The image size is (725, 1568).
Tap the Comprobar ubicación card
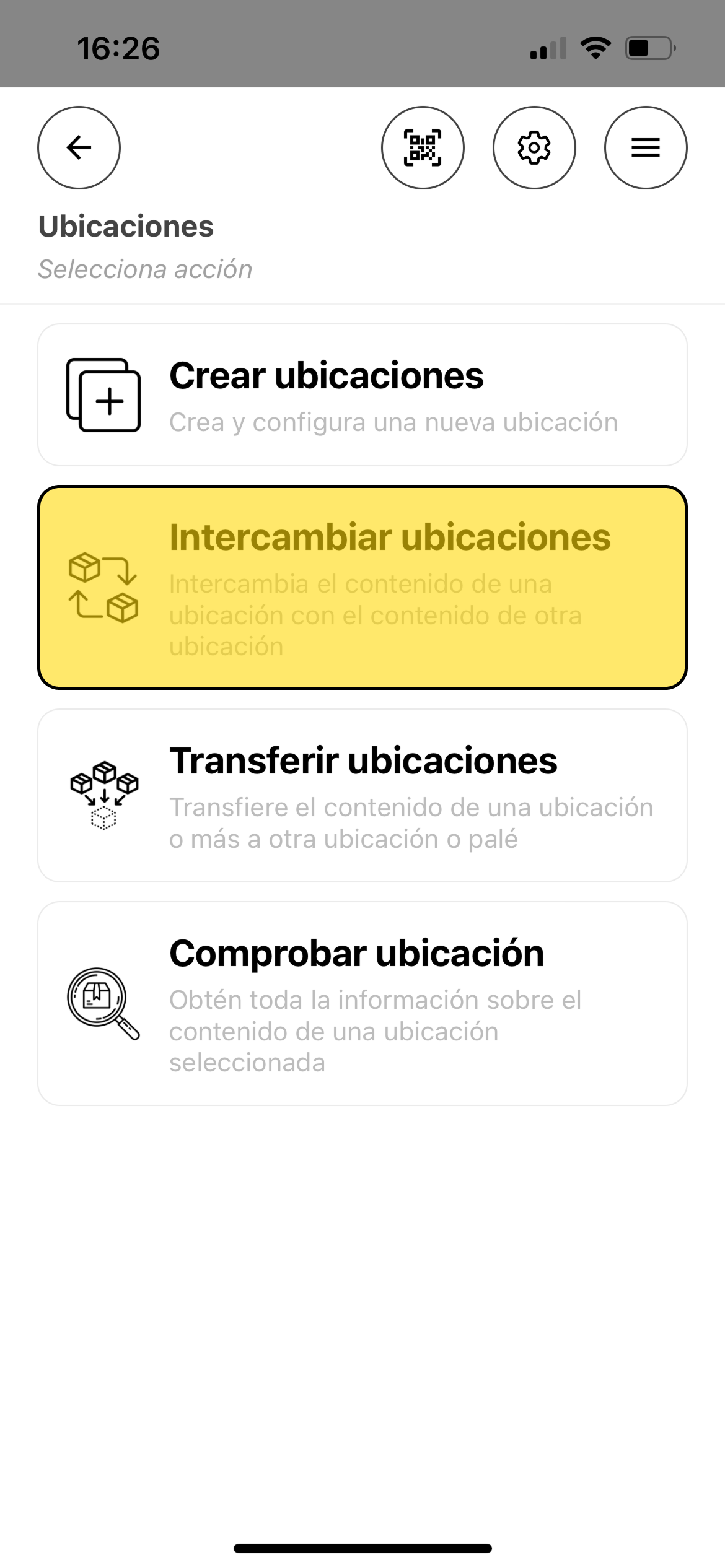coord(362,1003)
